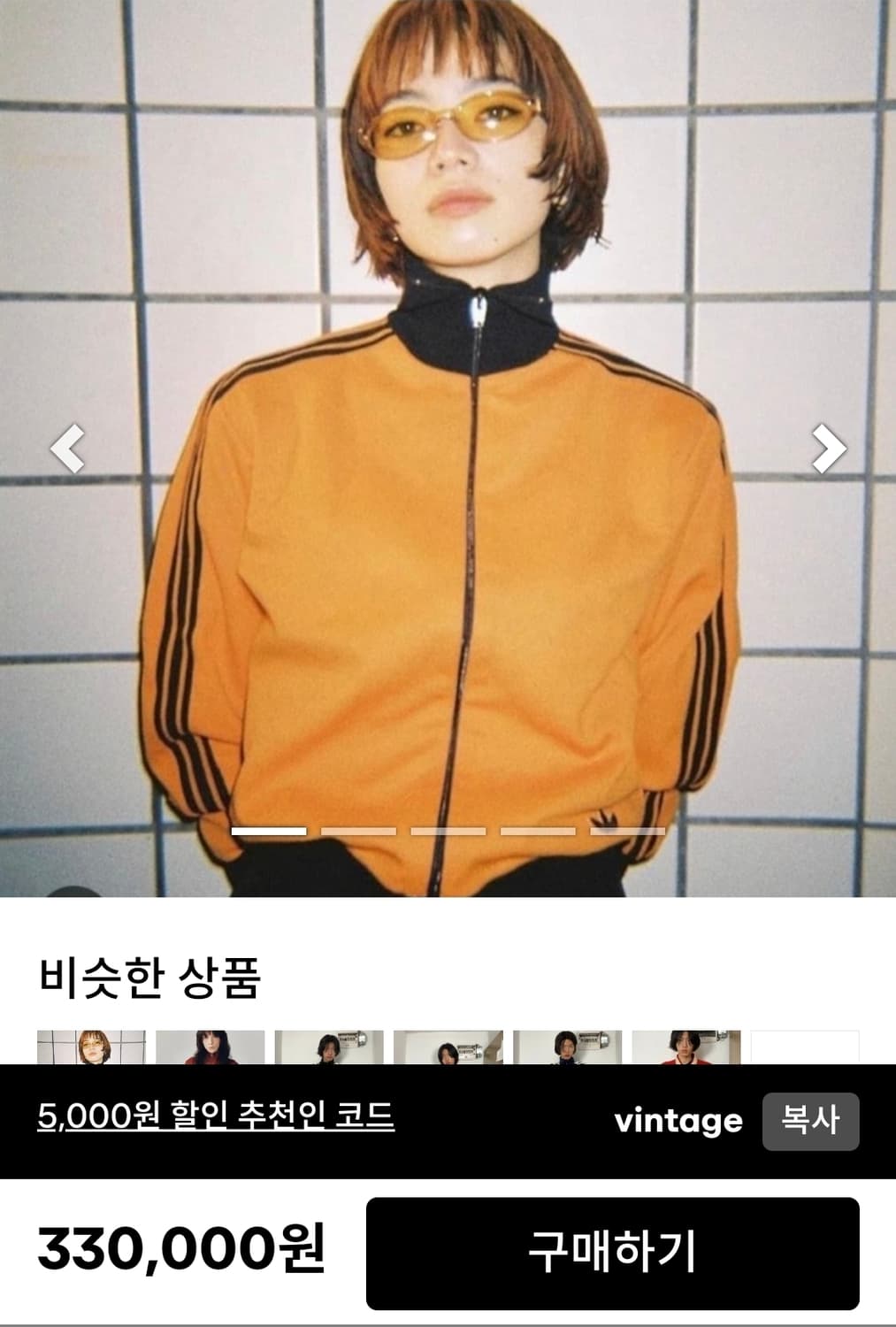
Task: Select the second carousel indicator bar
Action: pyautogui.click(x=359, y=830)
